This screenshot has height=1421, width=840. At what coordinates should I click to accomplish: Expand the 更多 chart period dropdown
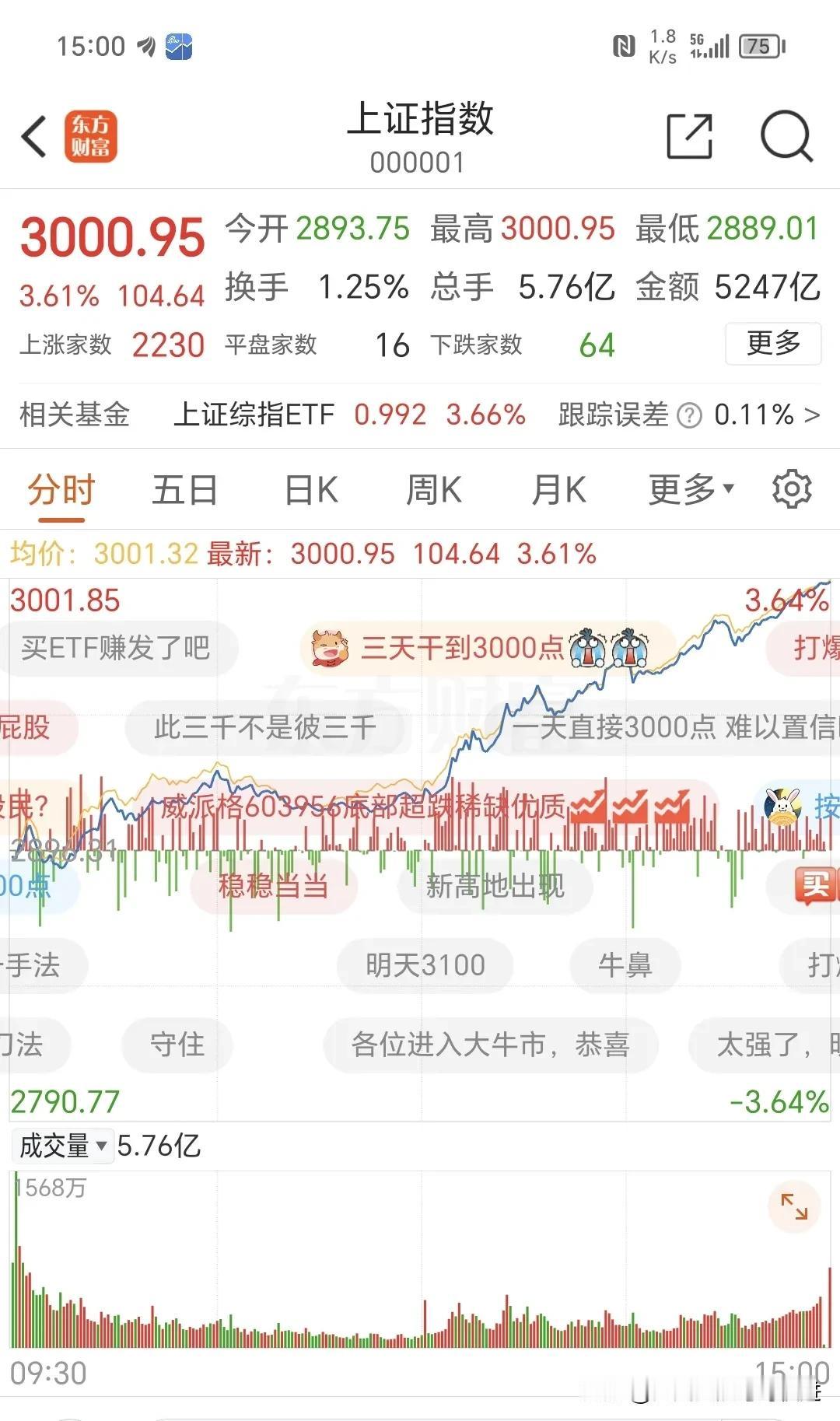pyautogui.click(x=691, y=490)
